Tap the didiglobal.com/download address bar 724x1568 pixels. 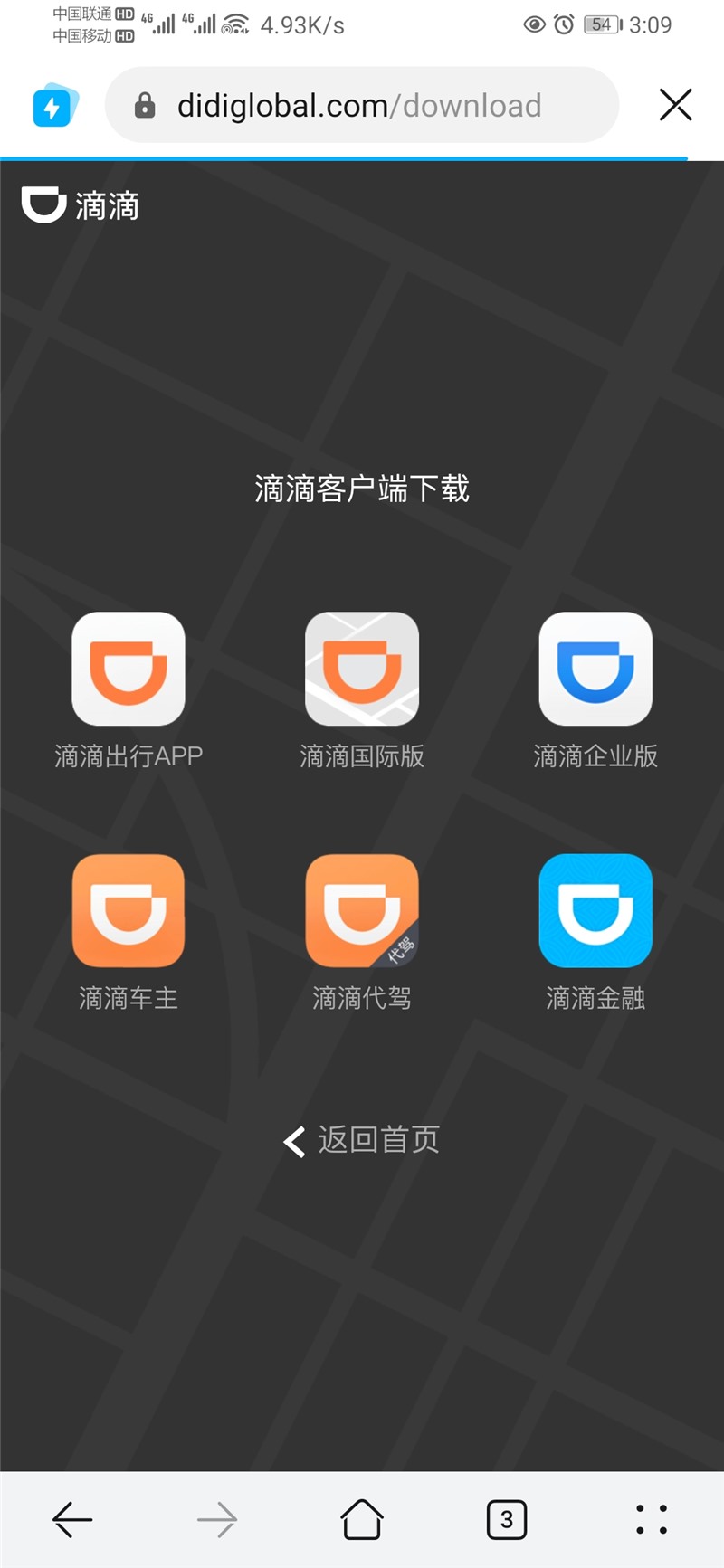(x=362, y=106)
